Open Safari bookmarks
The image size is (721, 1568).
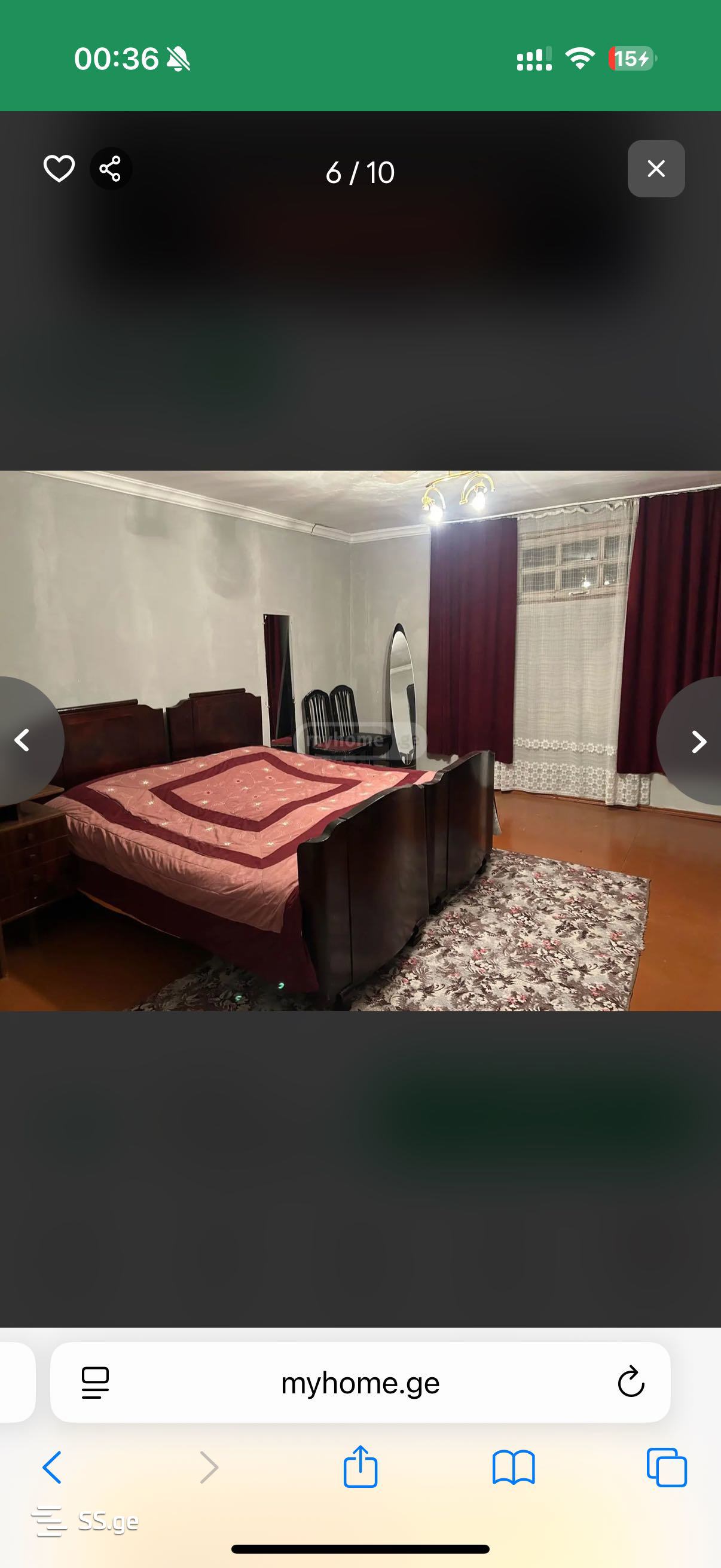(514, 1468)
